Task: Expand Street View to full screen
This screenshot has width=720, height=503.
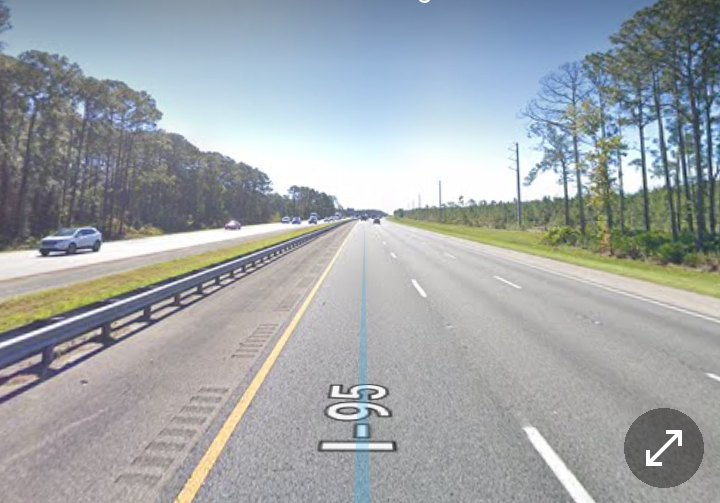Action: [x=664, y=447]
